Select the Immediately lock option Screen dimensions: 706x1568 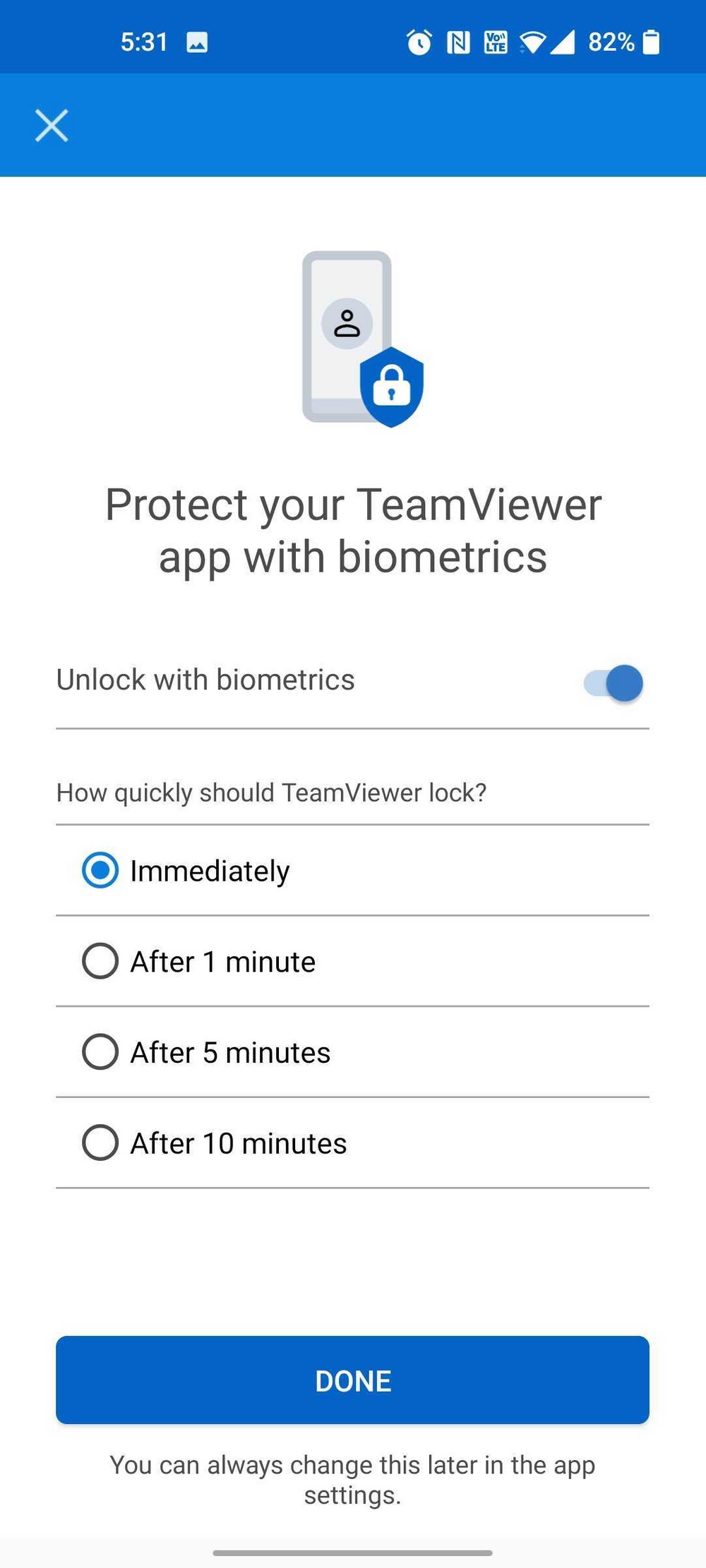(352, 870)
